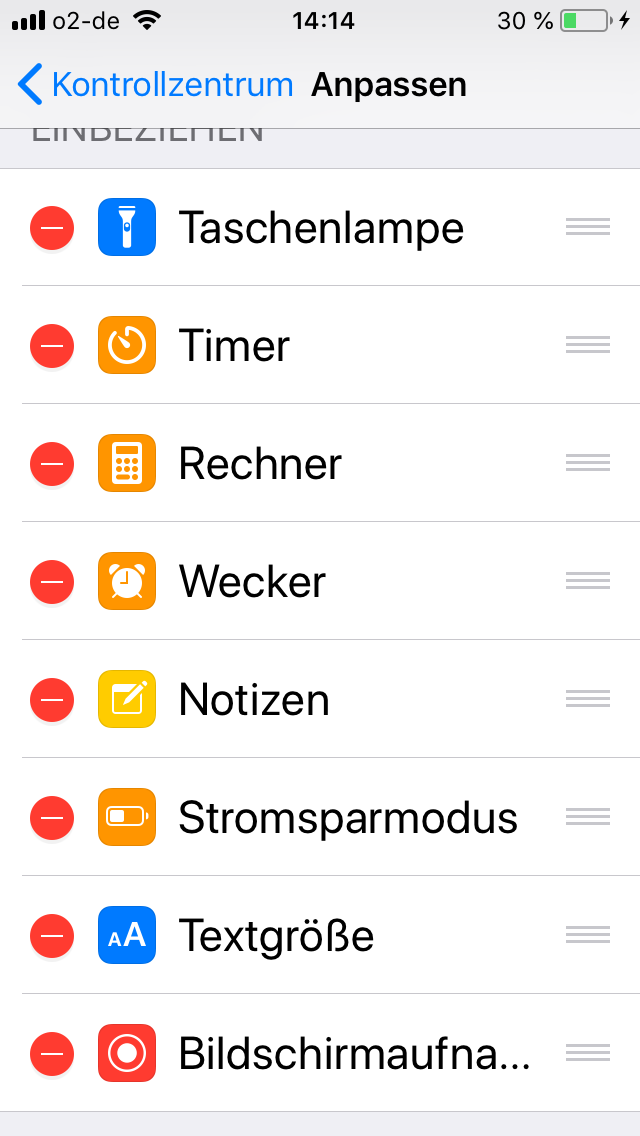Image resolution: width=640 pixels, height=1136 pixels.
Task: Tap the reorder grip next to Wecker
Action: tap(587, 582)
